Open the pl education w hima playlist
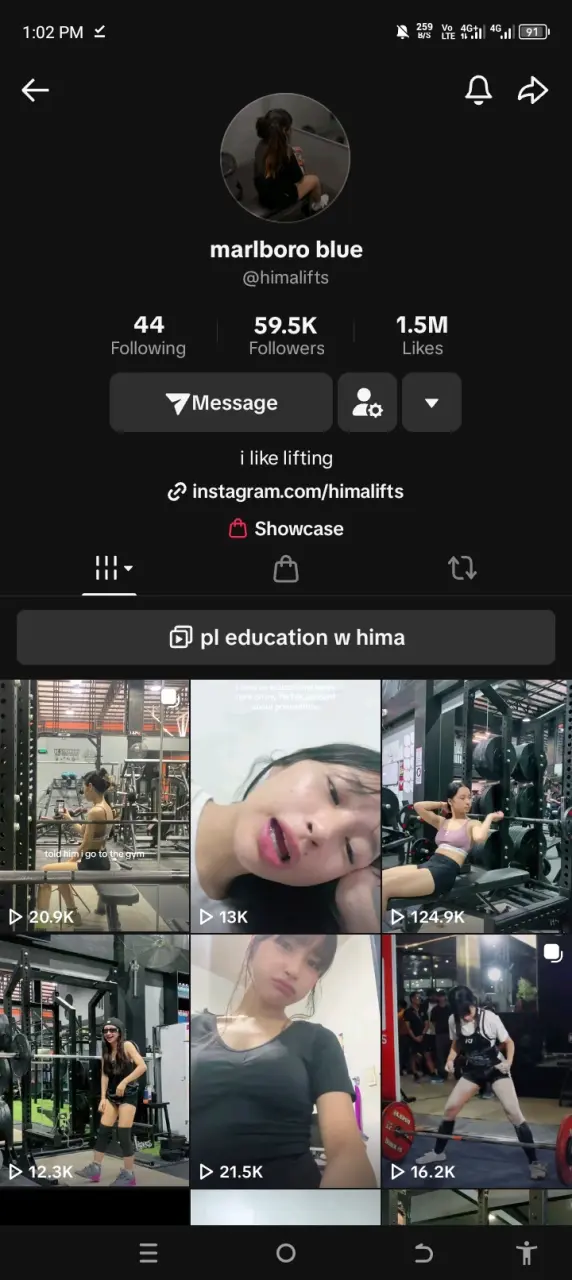This screenshot has width=572, height=1280. (286, 637)
